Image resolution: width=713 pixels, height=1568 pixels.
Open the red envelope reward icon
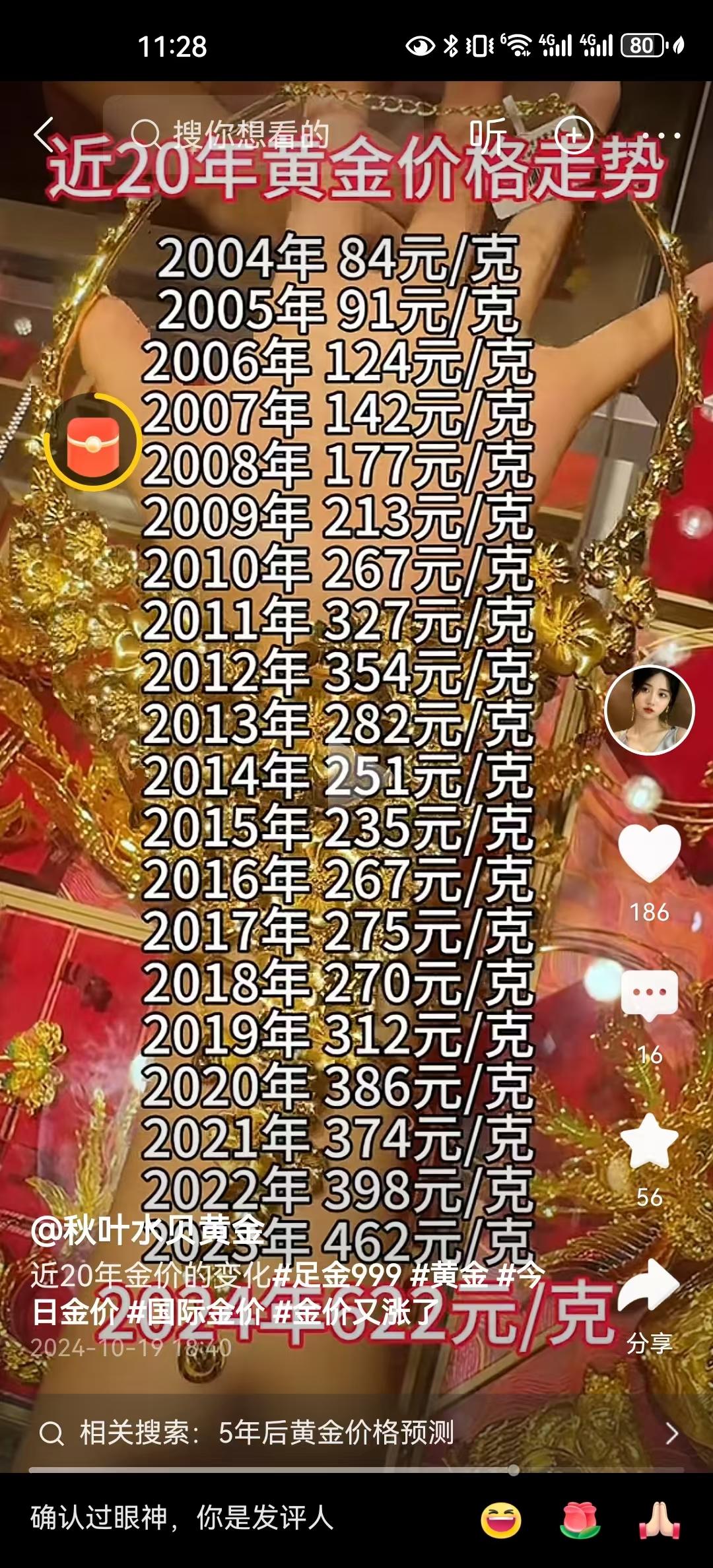click(92, 442)
